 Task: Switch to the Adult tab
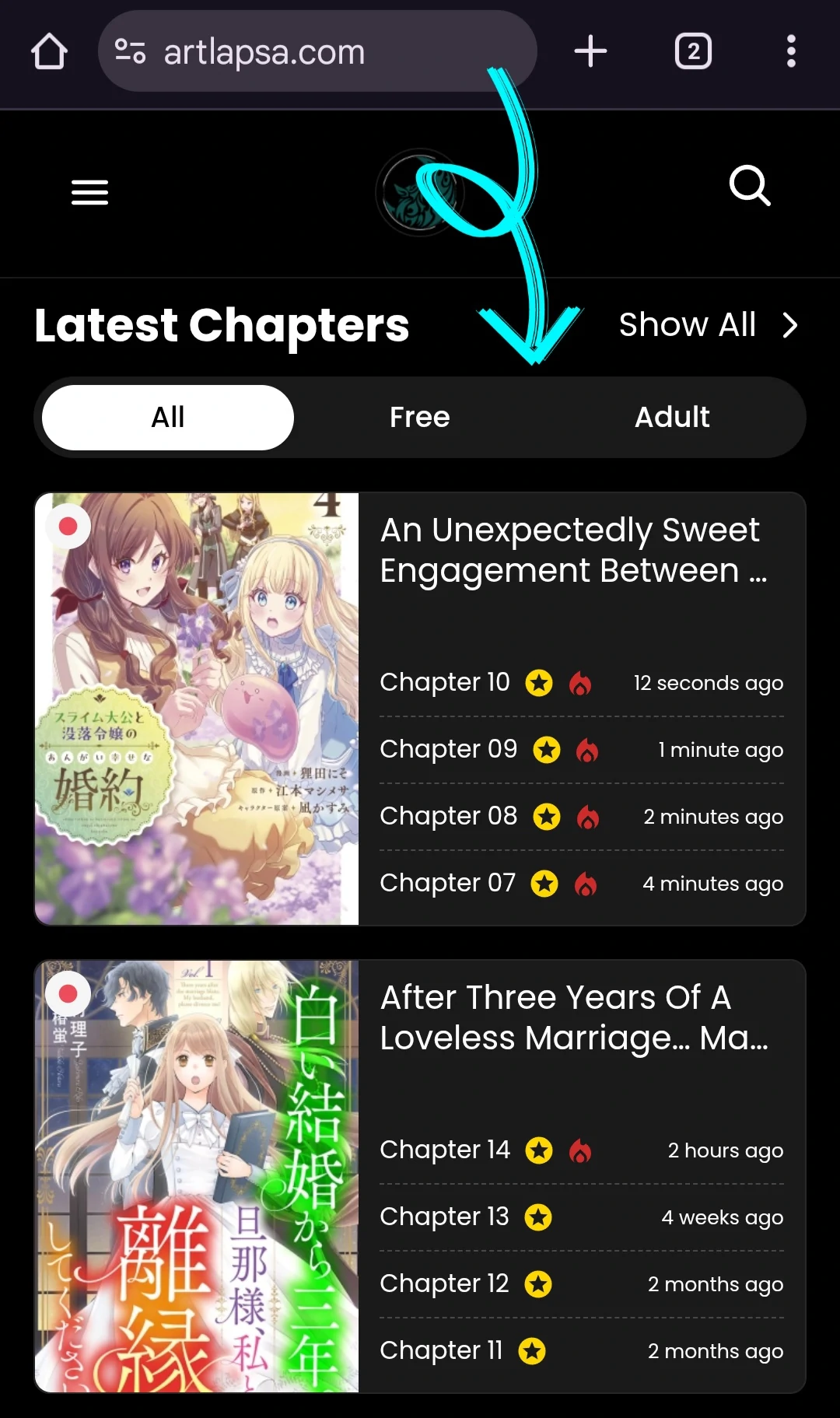click(x=672, y=417)
